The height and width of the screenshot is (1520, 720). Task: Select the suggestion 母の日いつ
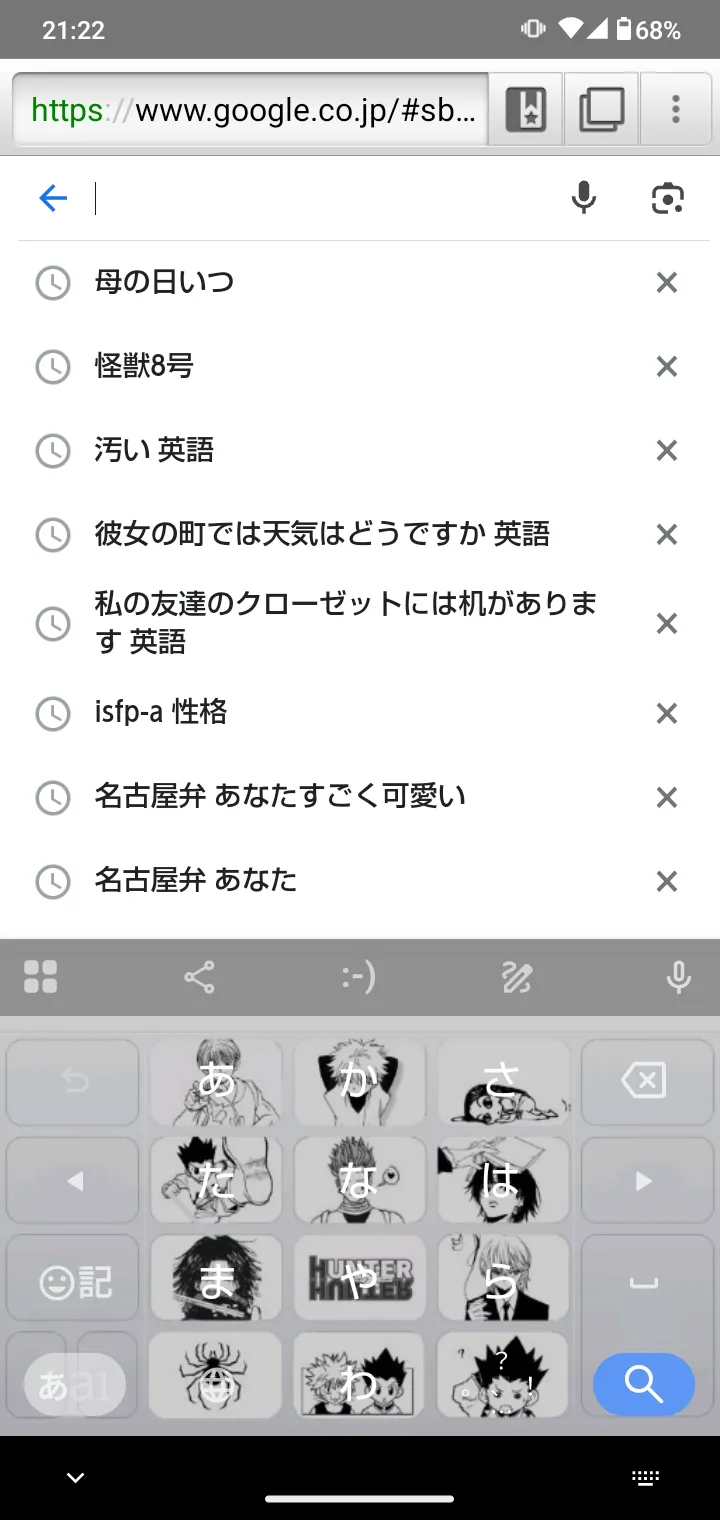[164, 282]
